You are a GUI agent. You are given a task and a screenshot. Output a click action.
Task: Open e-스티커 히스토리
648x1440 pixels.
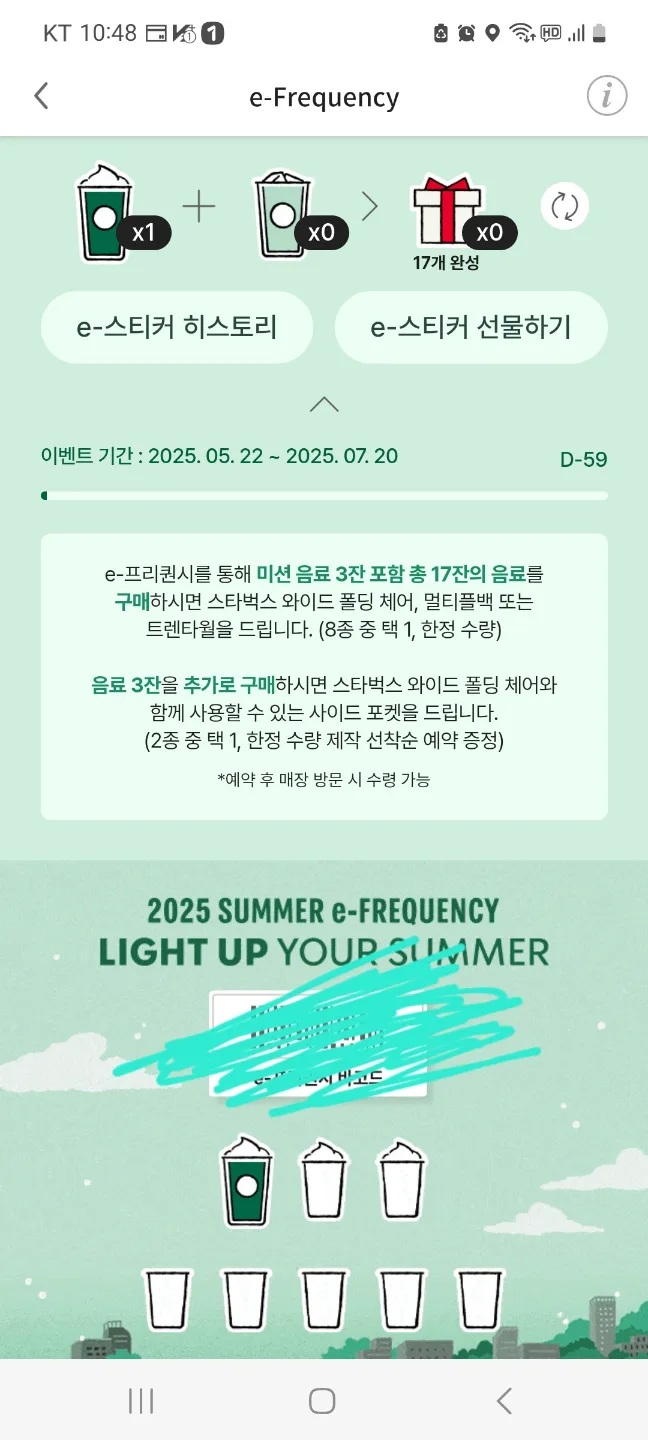coord(177,327)
